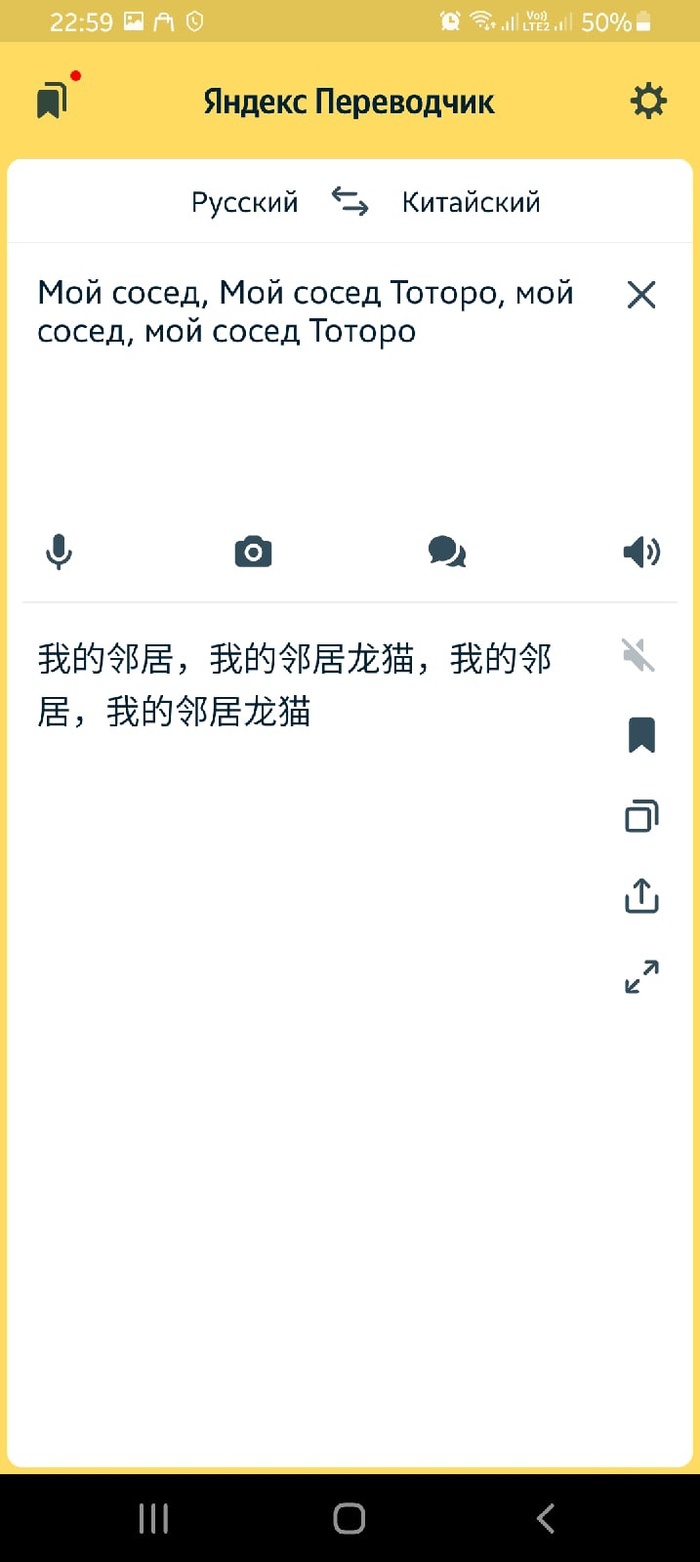The image size is (700, 1562).
Task: Go to the home screen
Action: [349, 1519]
